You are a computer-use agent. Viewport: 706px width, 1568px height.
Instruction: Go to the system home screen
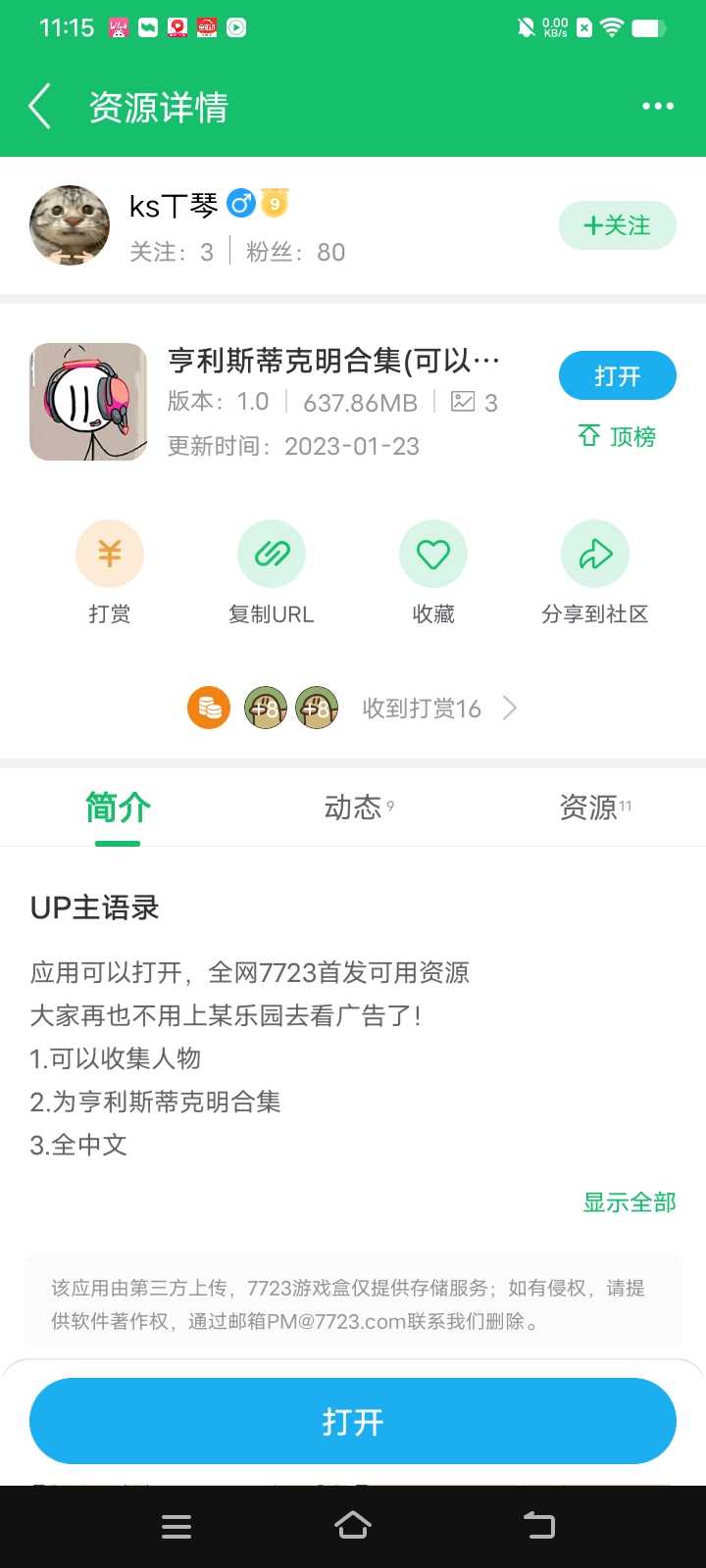(x=353, y=1526)
